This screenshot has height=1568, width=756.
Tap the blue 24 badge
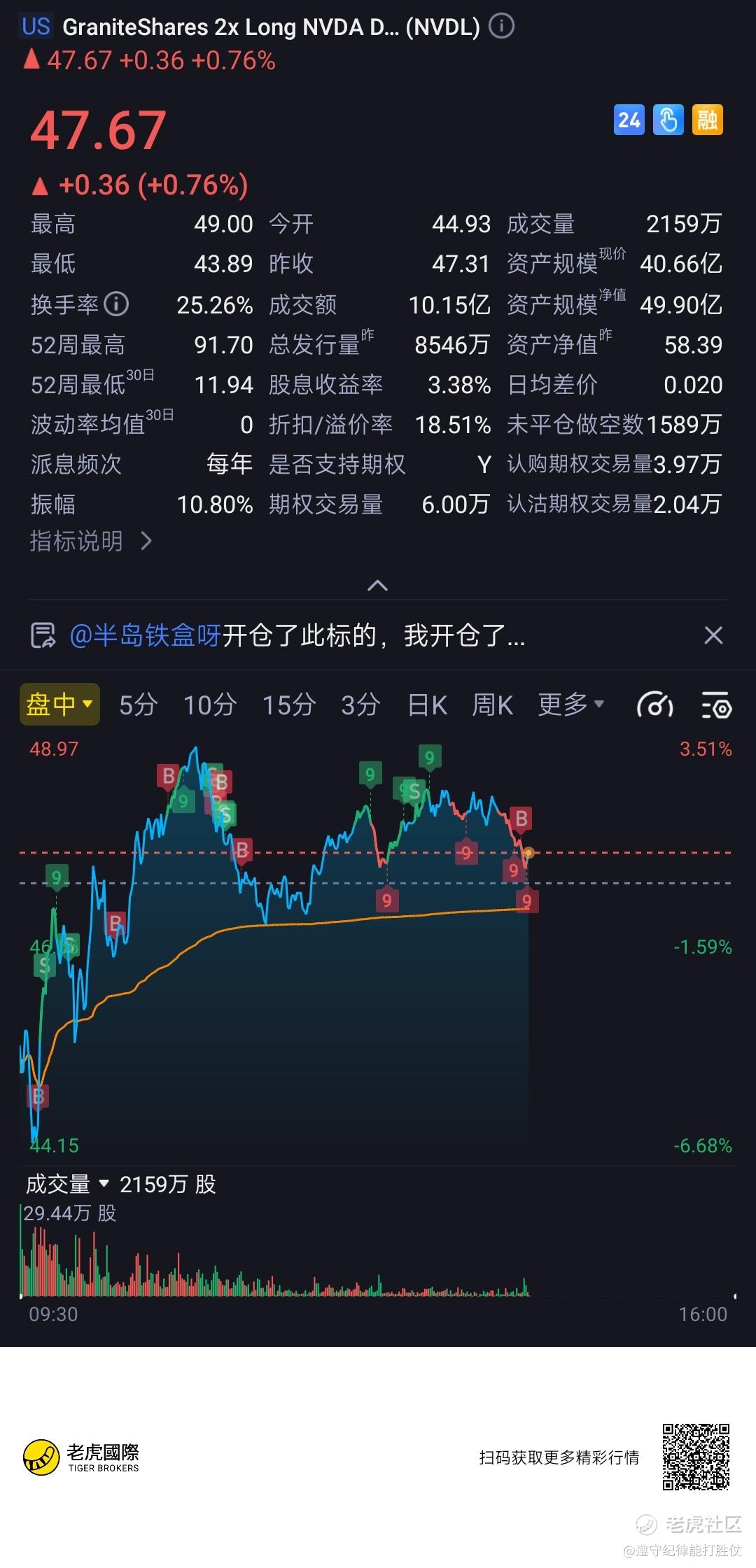click(629, 120)
